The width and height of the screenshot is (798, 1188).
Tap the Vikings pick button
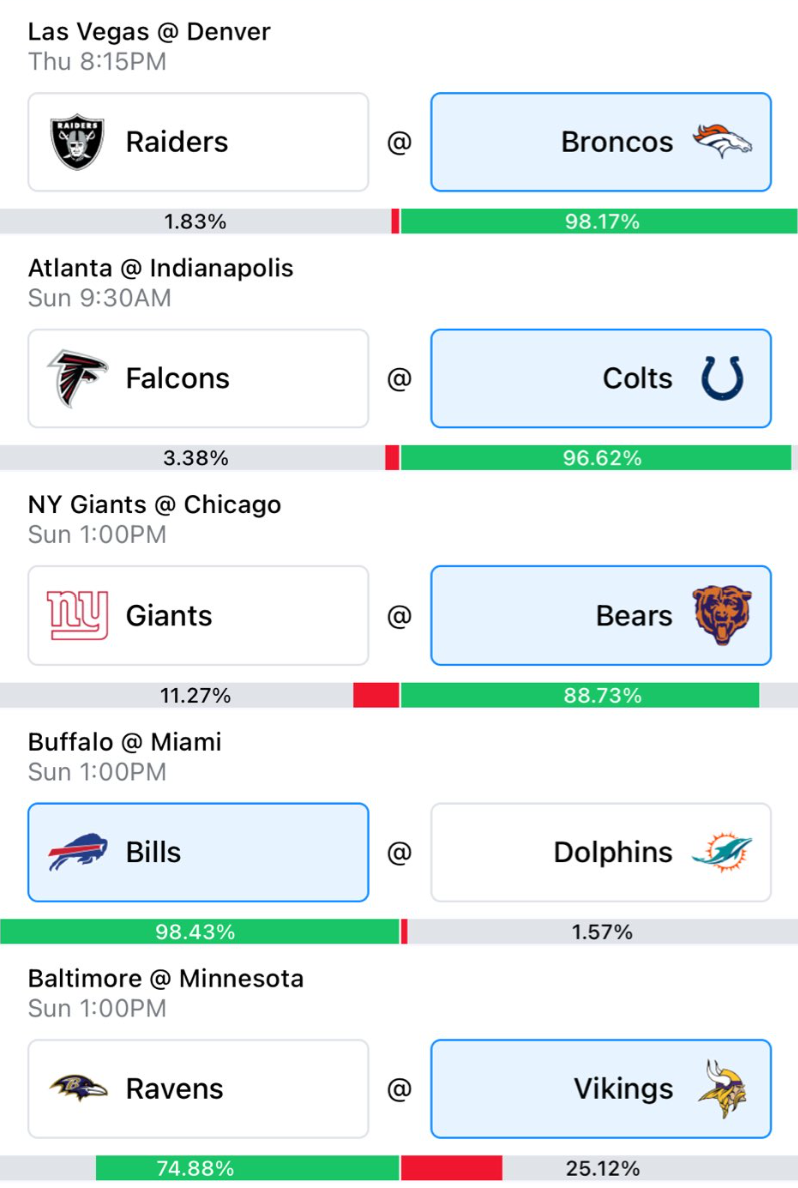pos(600,1089)
